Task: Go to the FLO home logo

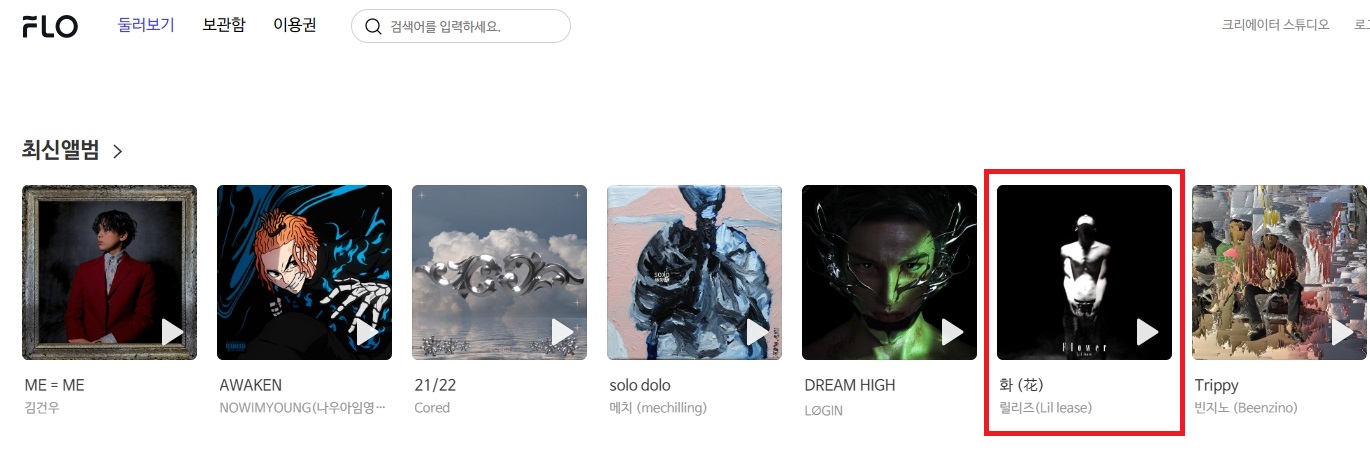Action: [50, 27]
